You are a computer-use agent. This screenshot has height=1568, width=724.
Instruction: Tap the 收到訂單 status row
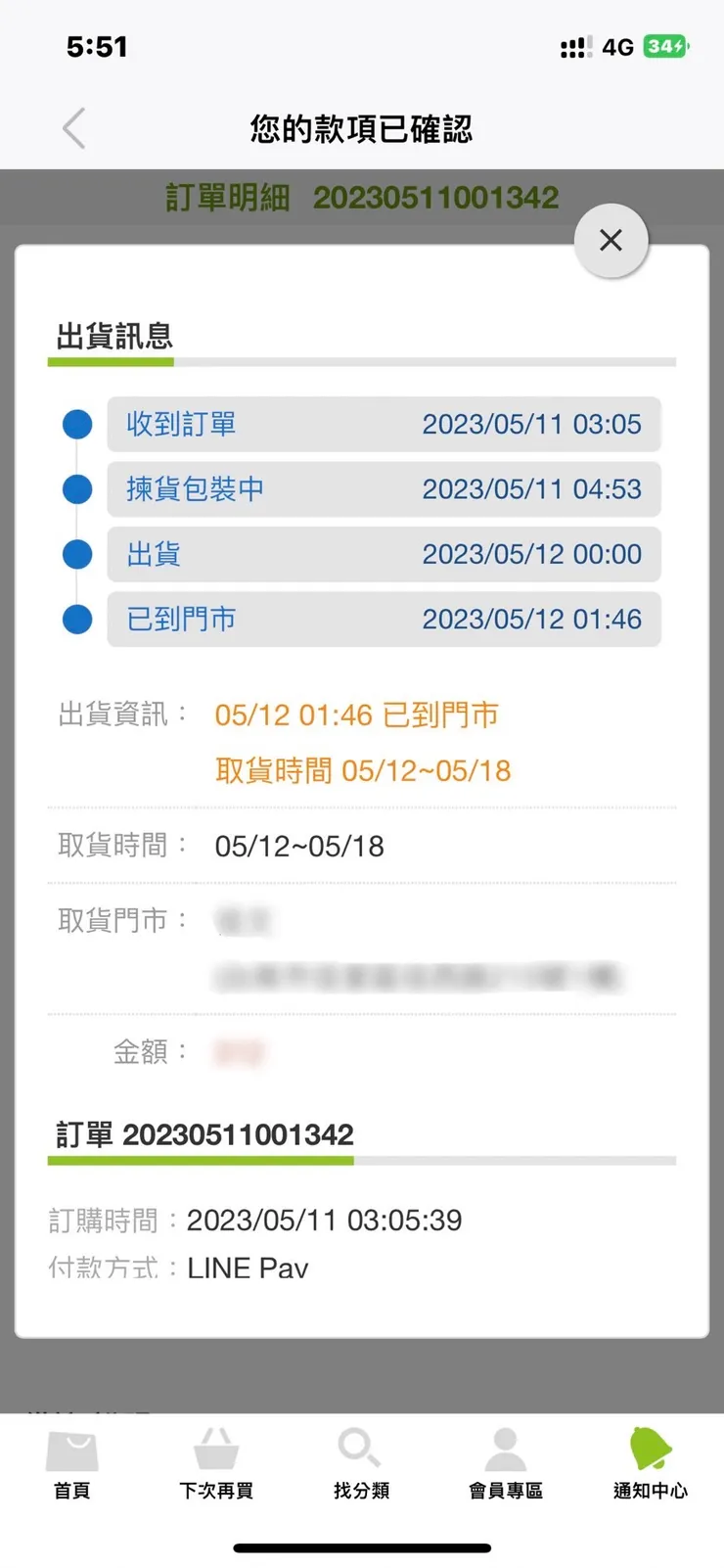(x=385, y=424)
